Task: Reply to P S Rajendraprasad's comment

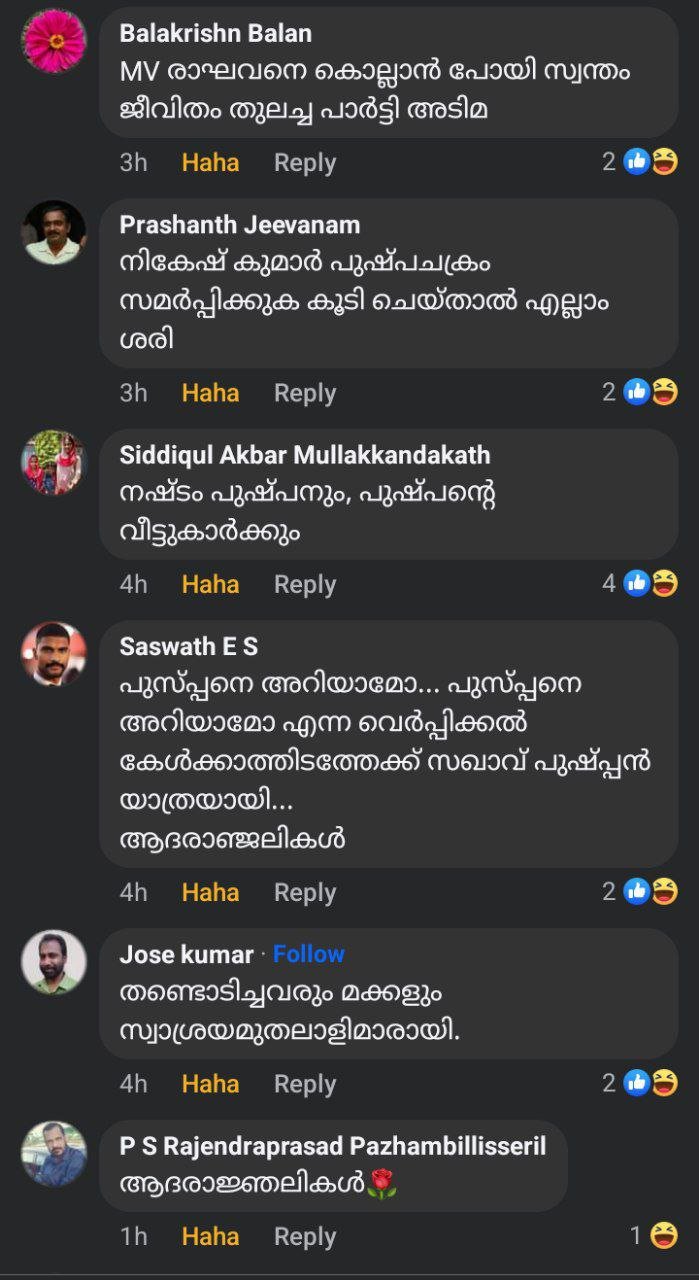Action: [x=305, y=1237]
